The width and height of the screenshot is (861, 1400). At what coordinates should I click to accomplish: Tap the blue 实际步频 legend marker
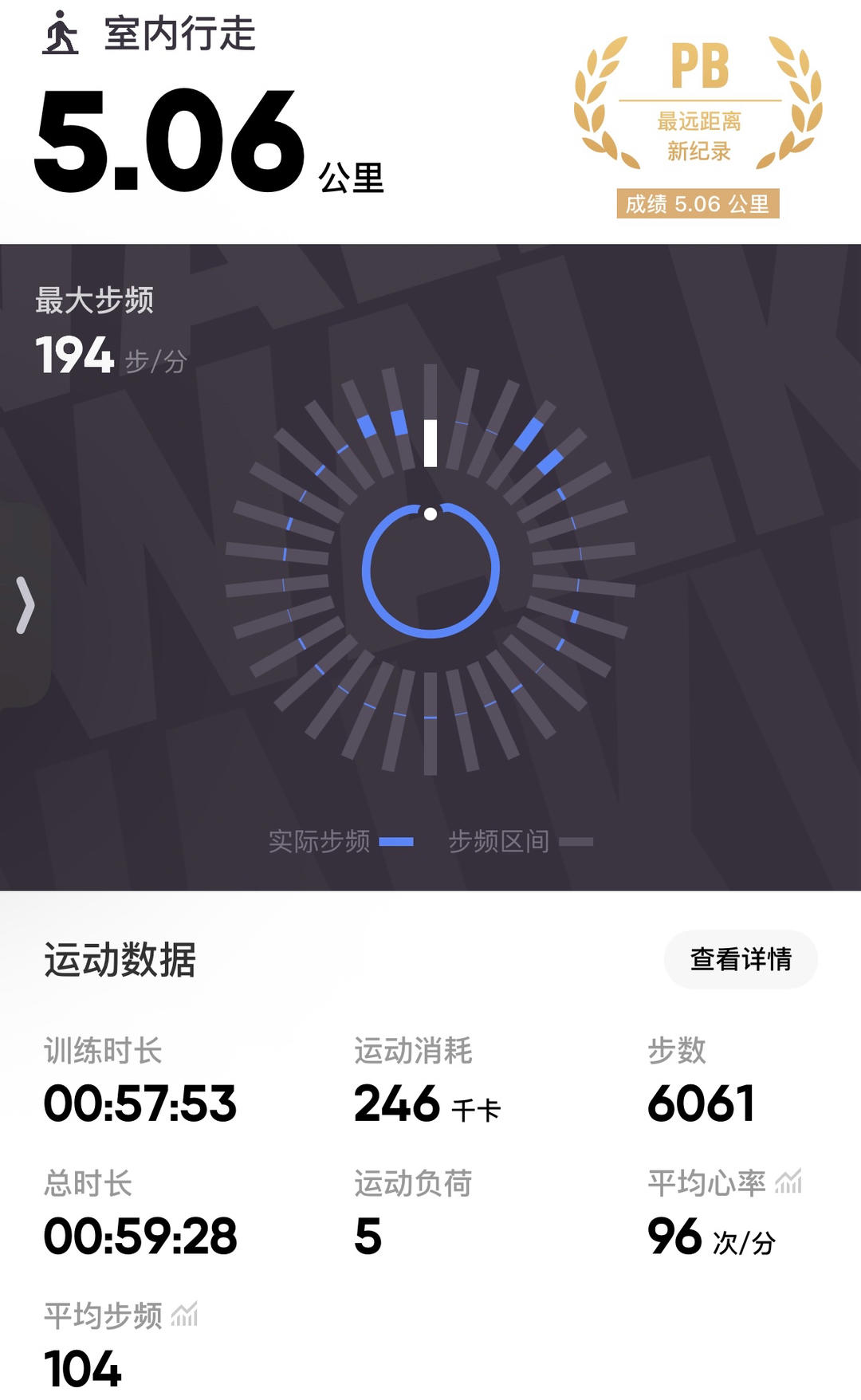[395, 839]
